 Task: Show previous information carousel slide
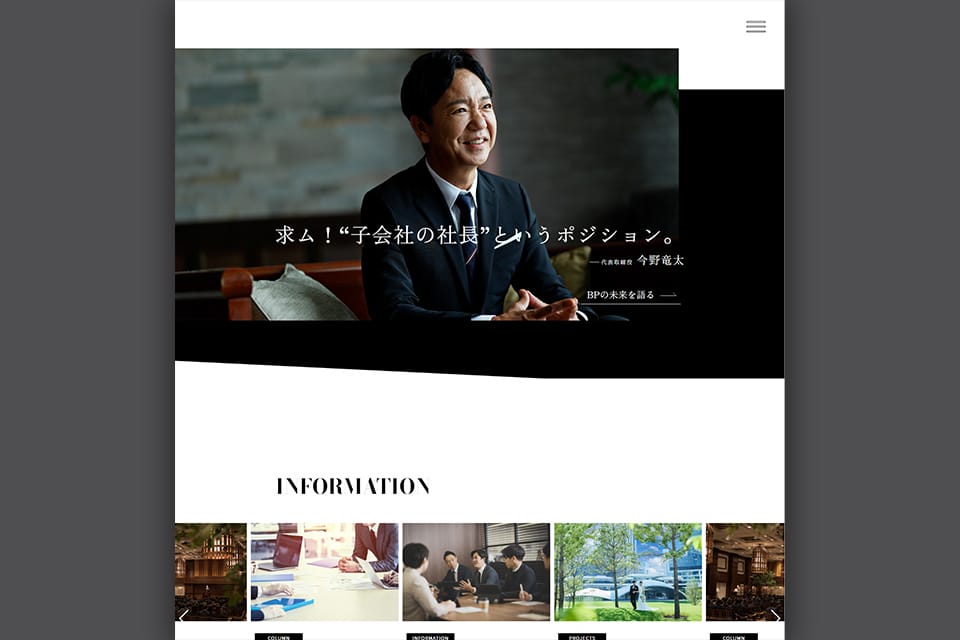(x=184, y=615)
